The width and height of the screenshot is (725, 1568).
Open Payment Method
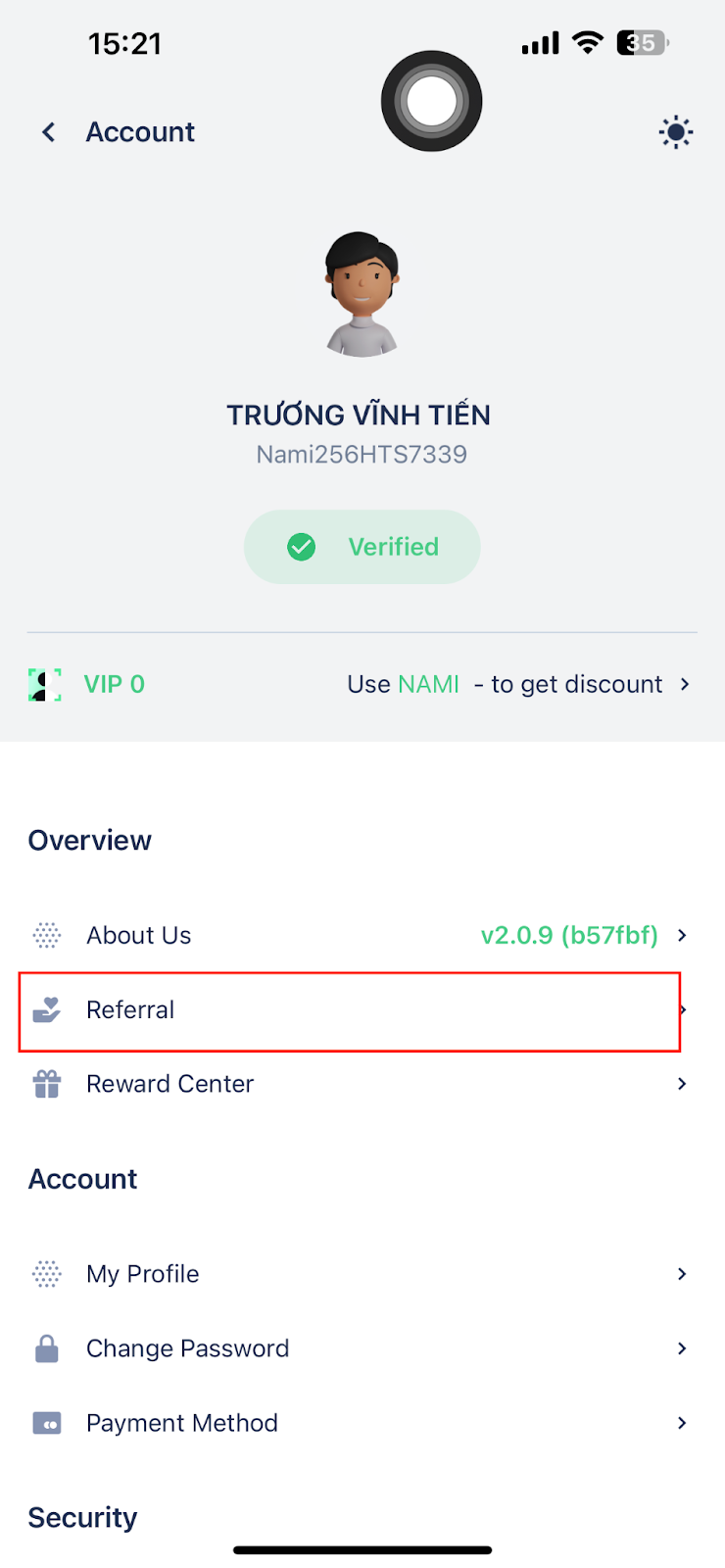362,1423
